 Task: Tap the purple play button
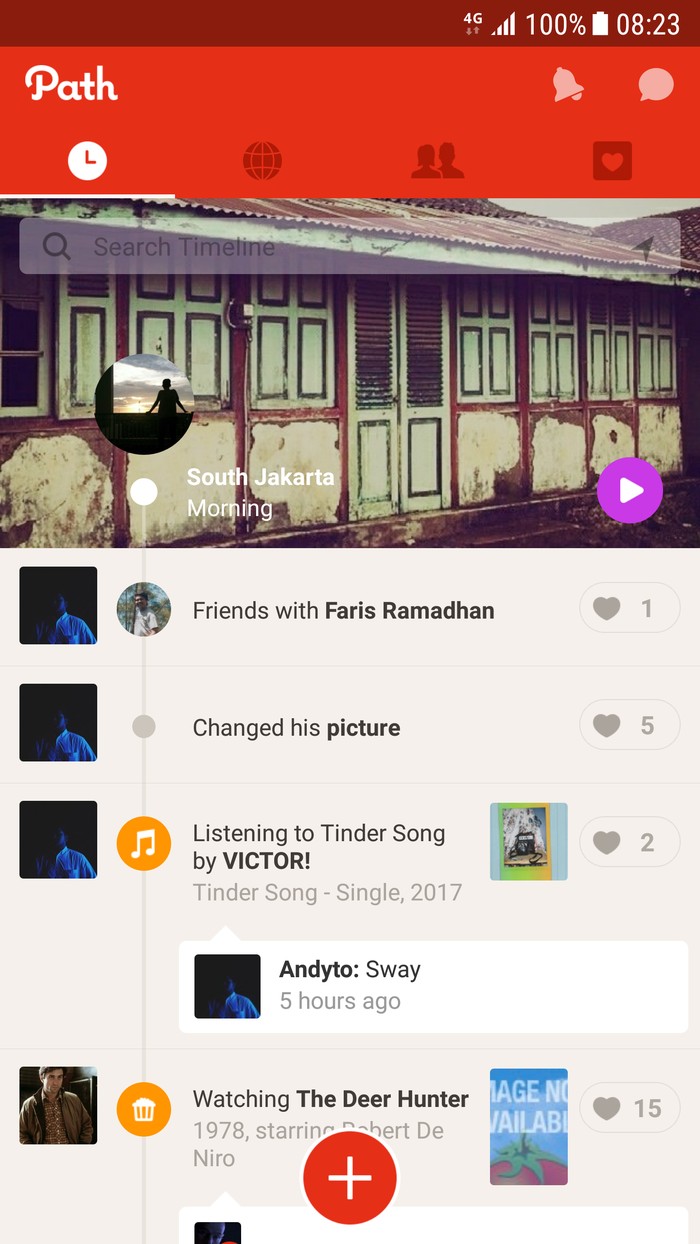[x=630, y=490]
